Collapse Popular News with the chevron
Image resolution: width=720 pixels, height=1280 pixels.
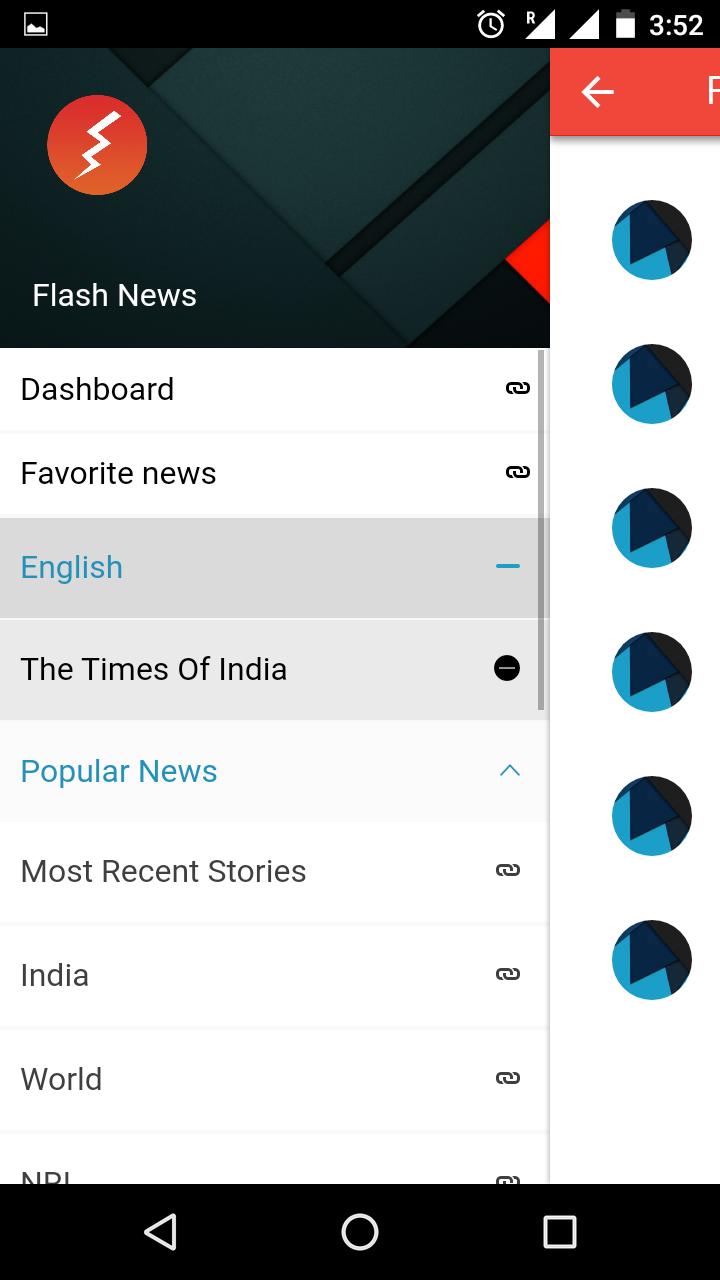point(510,770)
